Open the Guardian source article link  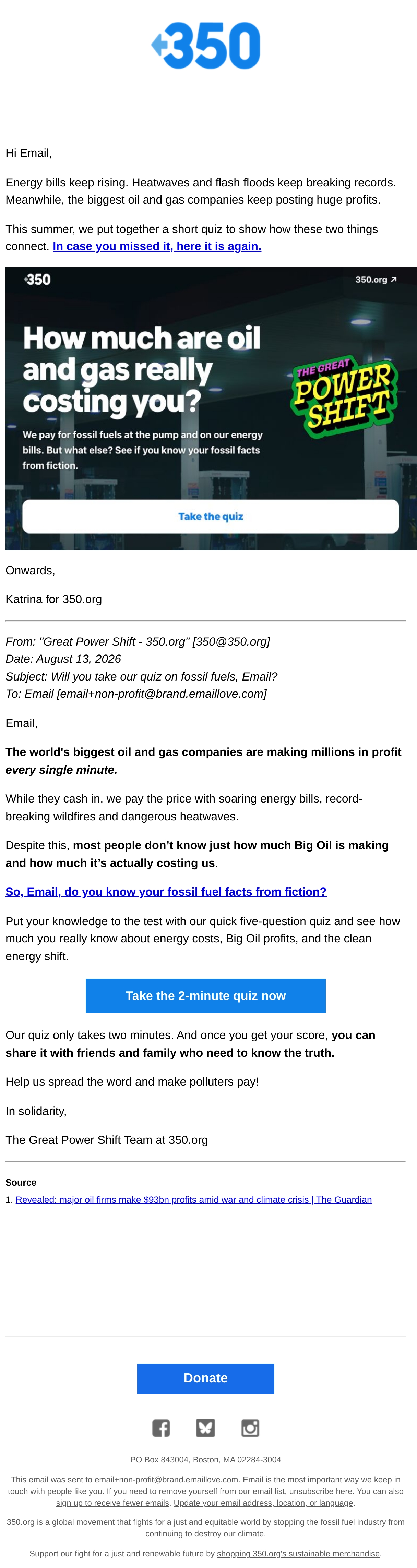(194, 1200)
